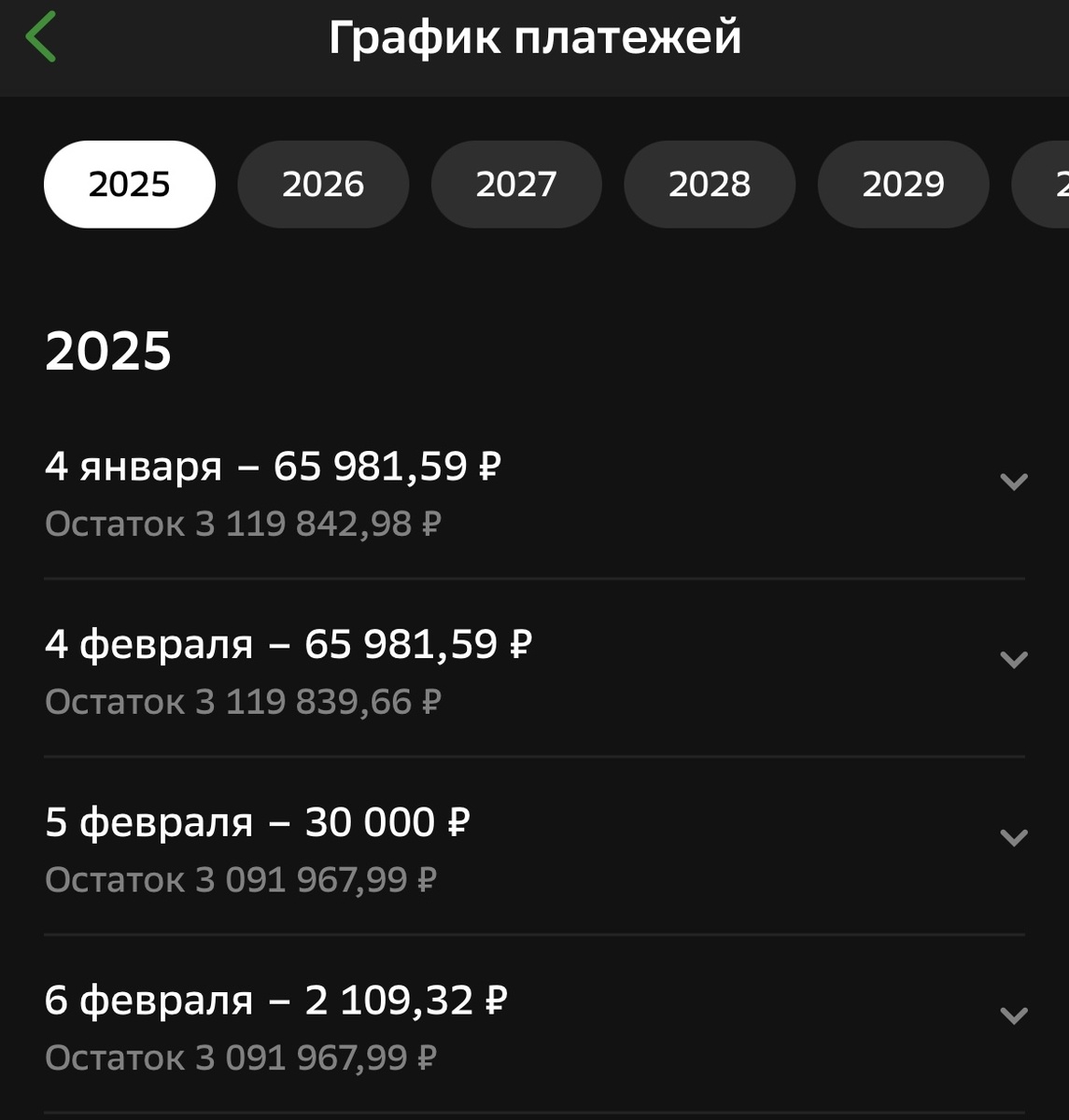Expand the 5 февраля 30 000 ₽ payment
The width and height of the screenshot is (1069, 1120).
coord(1013,838)
